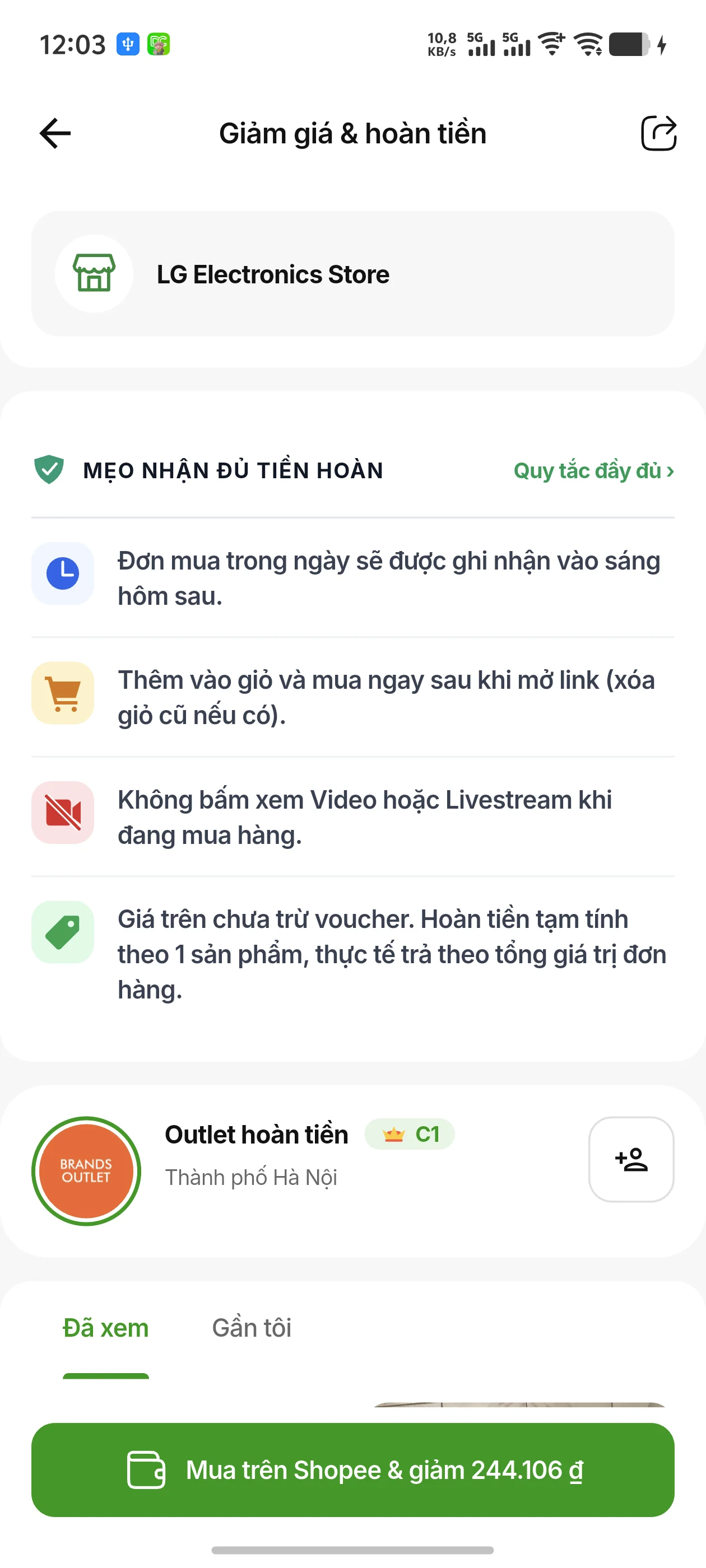Tap 'Mua trên Shopee & giảm 244.106 đ'
Viewport: 706px width, 1568px height.
[352, 1469]
